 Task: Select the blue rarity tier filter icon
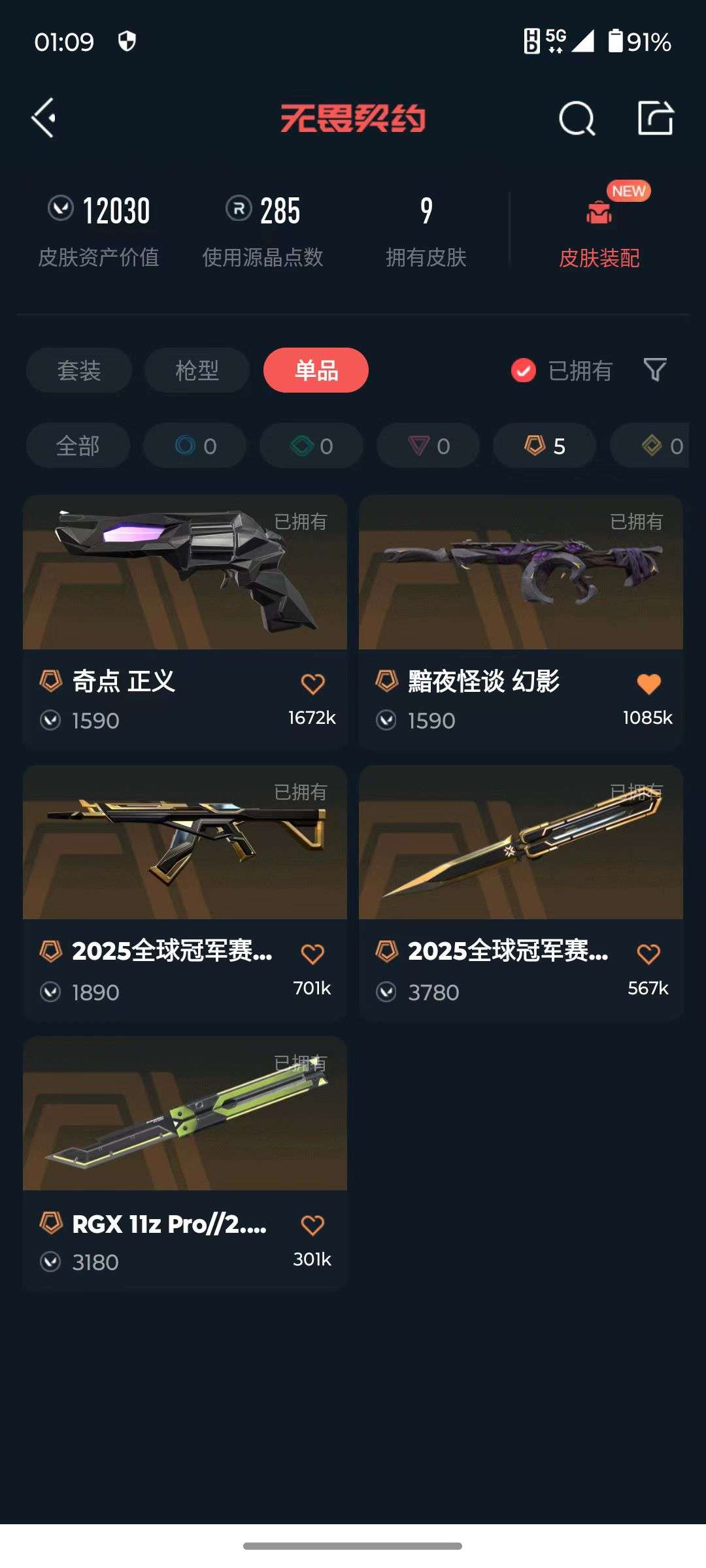click(x=194, y=446)
